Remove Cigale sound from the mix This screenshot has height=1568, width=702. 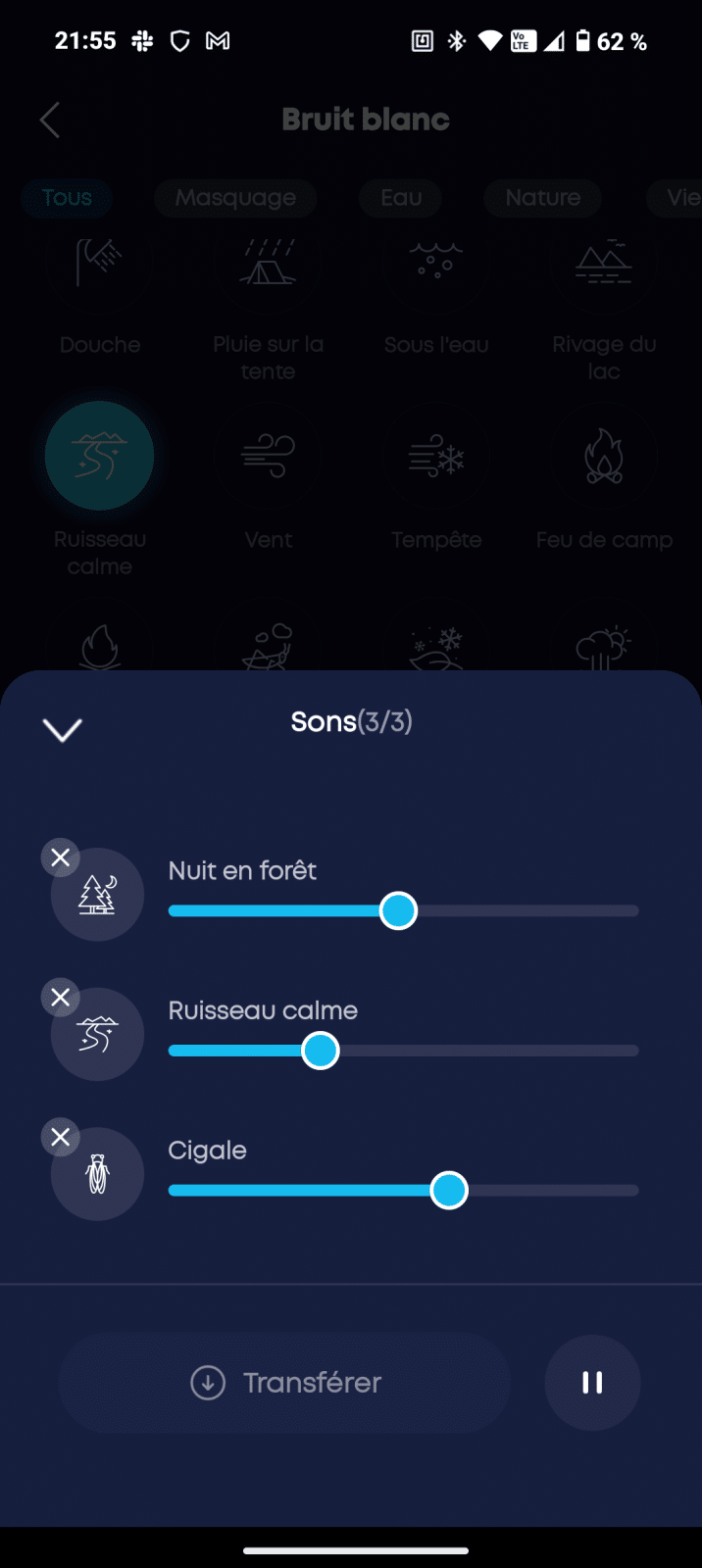pos(60,1137)
